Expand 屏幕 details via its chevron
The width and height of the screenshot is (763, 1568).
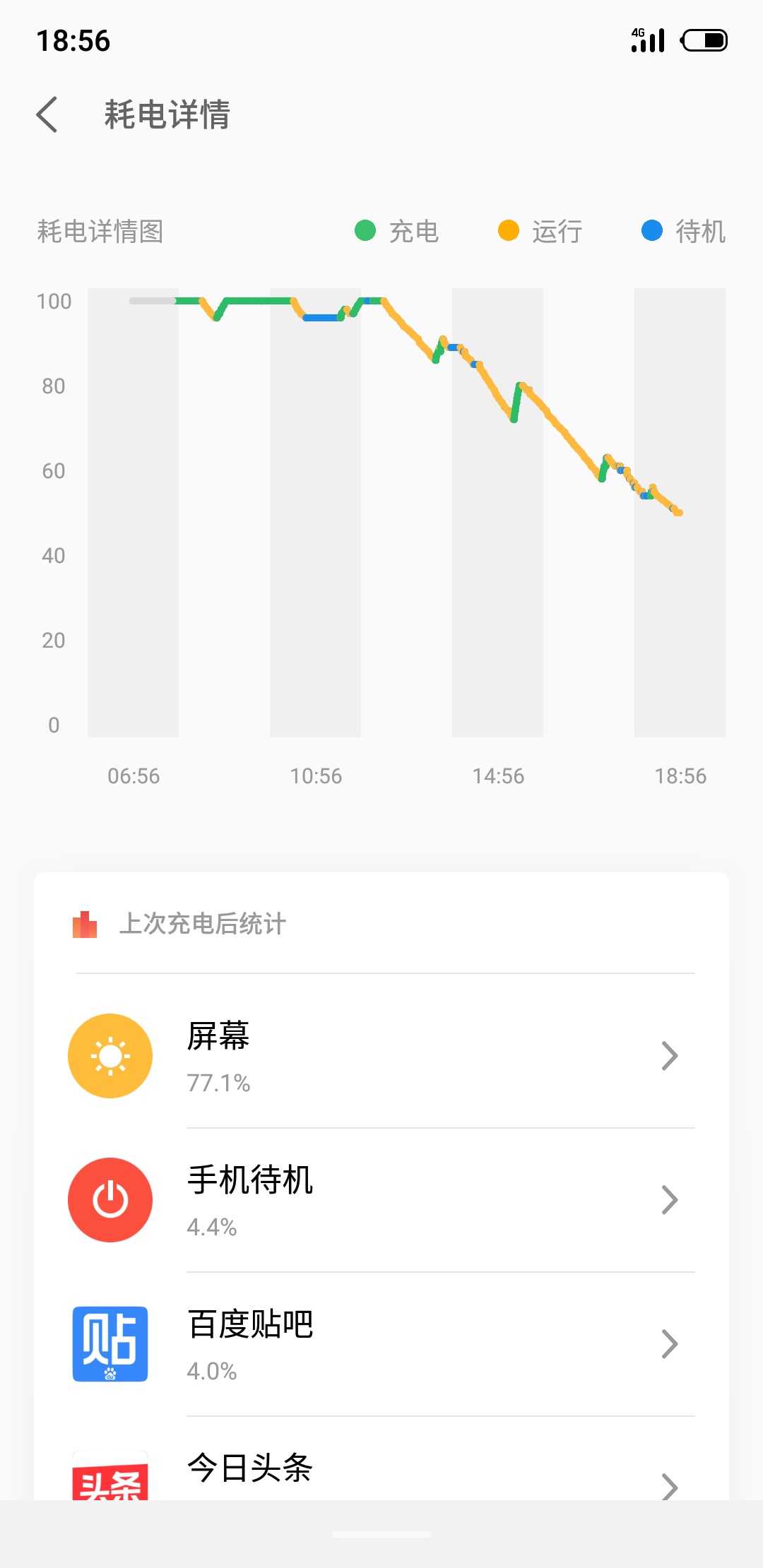point(668,1055)
